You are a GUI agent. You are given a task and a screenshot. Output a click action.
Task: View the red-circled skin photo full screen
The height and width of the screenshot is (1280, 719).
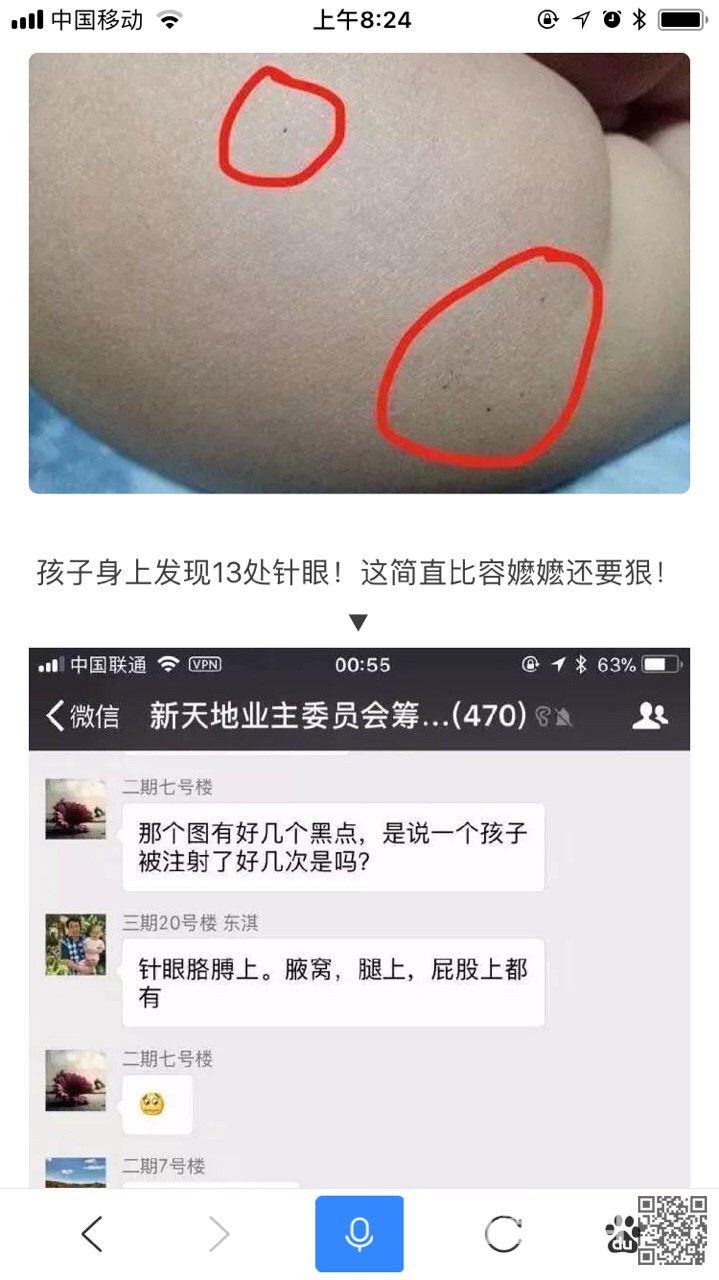(x=359, y=273)
